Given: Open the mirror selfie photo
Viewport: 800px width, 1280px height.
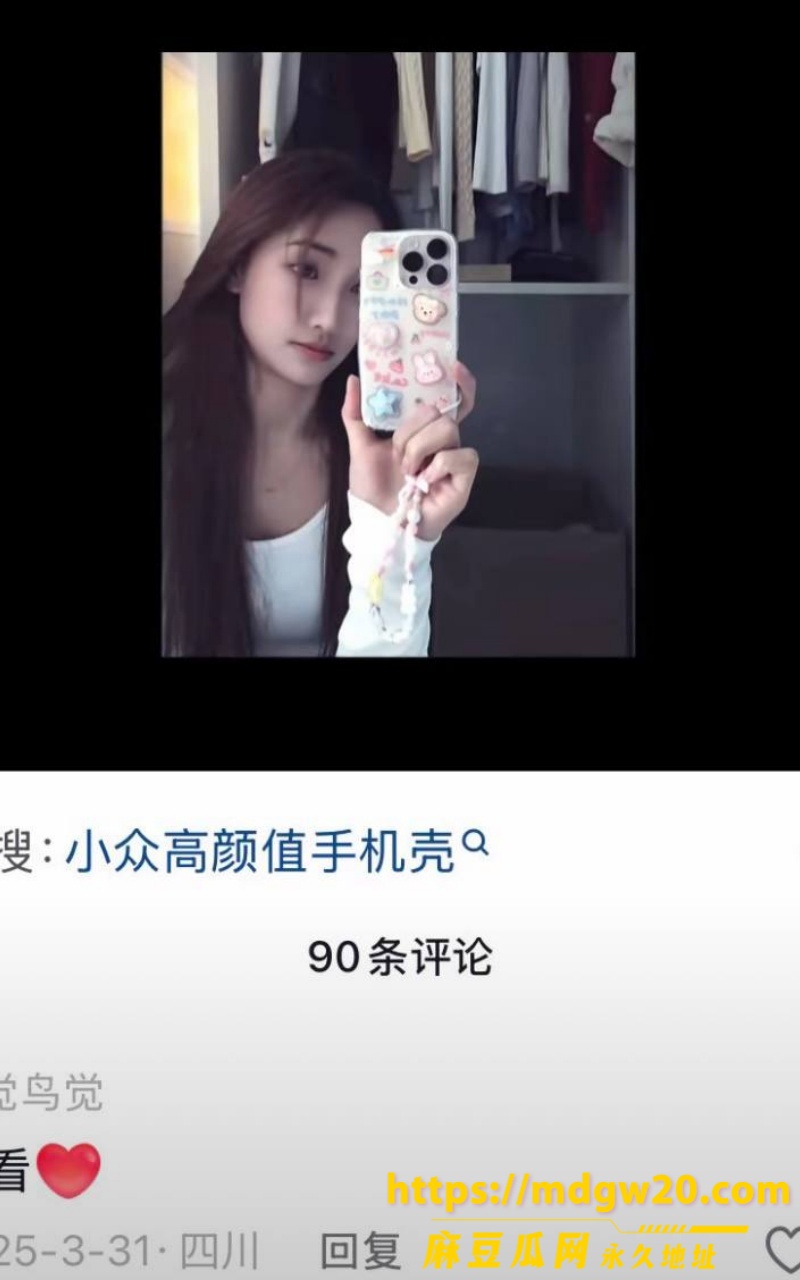Looking at the screenshot, I should 398,354.
